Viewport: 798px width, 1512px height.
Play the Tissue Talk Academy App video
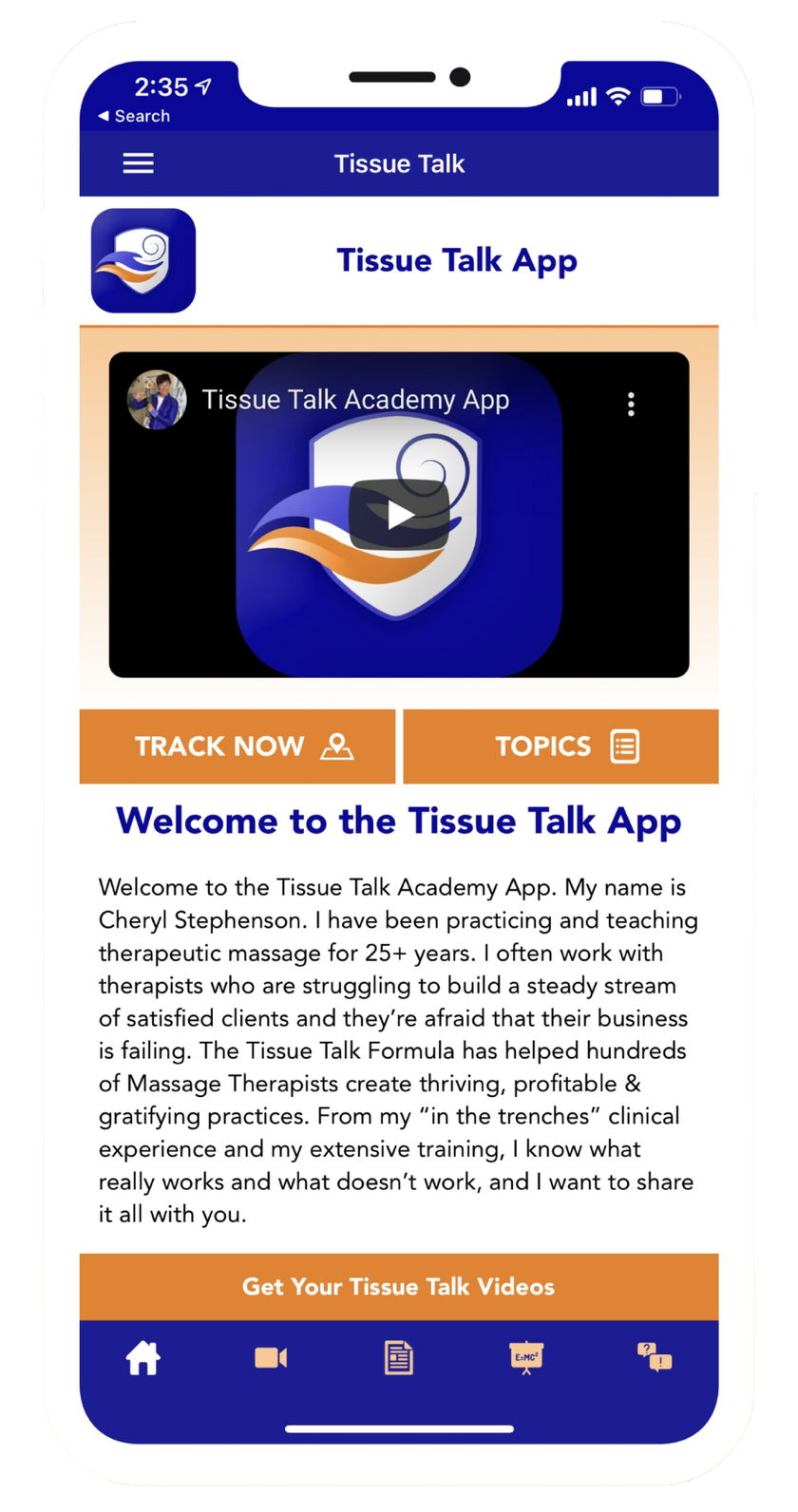[399, 515]
